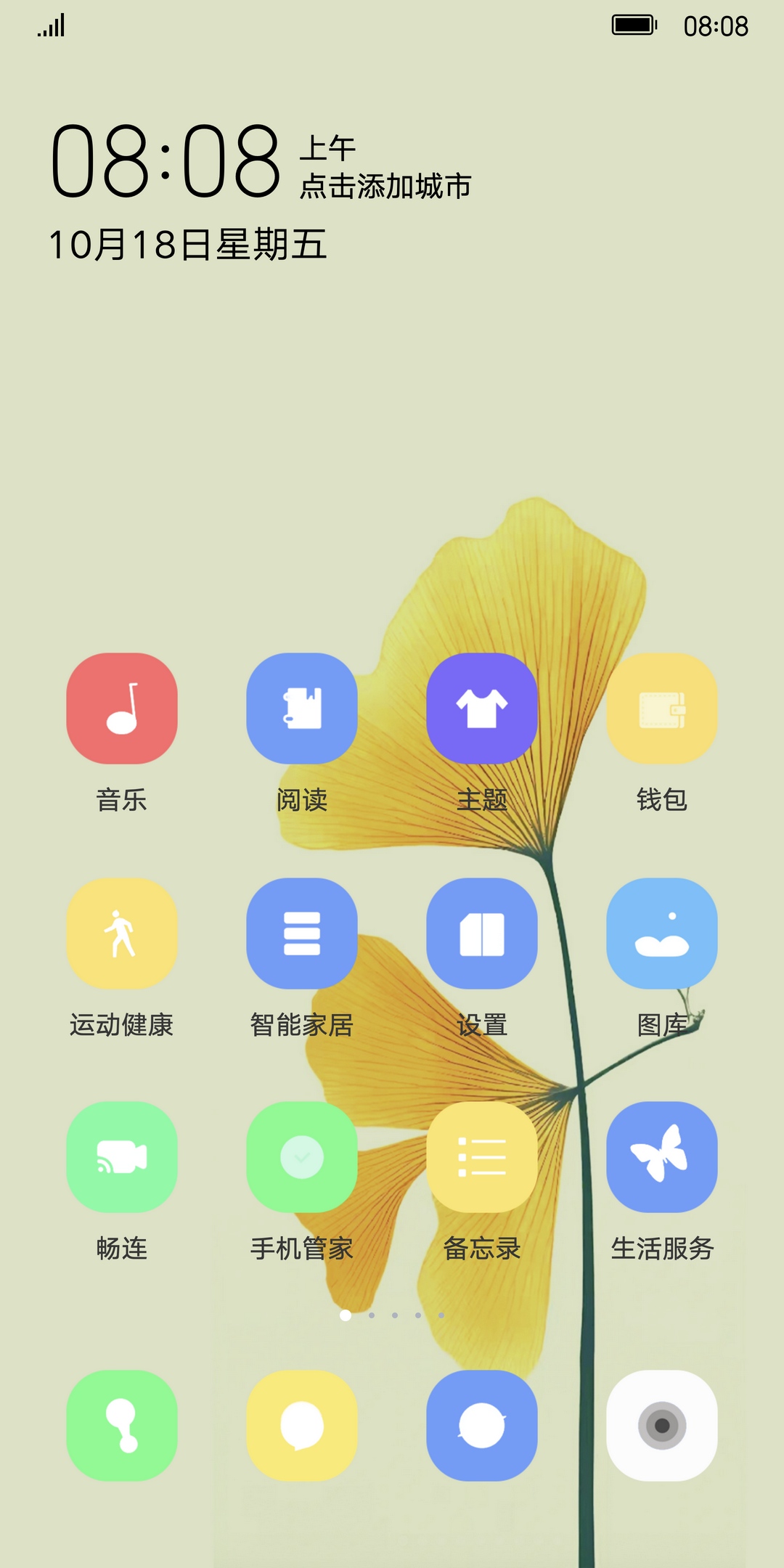Launch the 畅连 video call app
Screen dimensions: 784x1568
[x=121, y=1157]
